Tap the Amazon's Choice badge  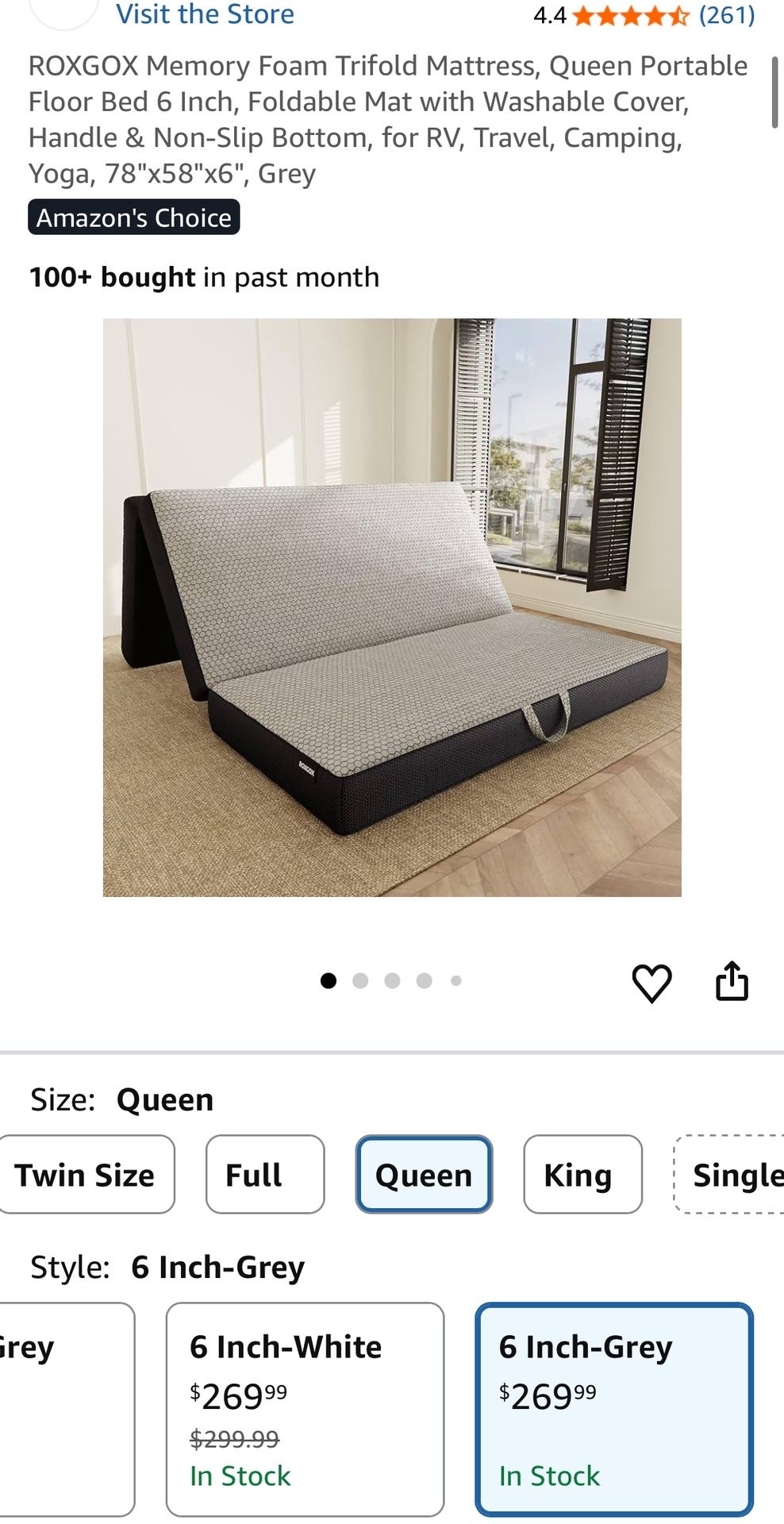tap(134, 217)
